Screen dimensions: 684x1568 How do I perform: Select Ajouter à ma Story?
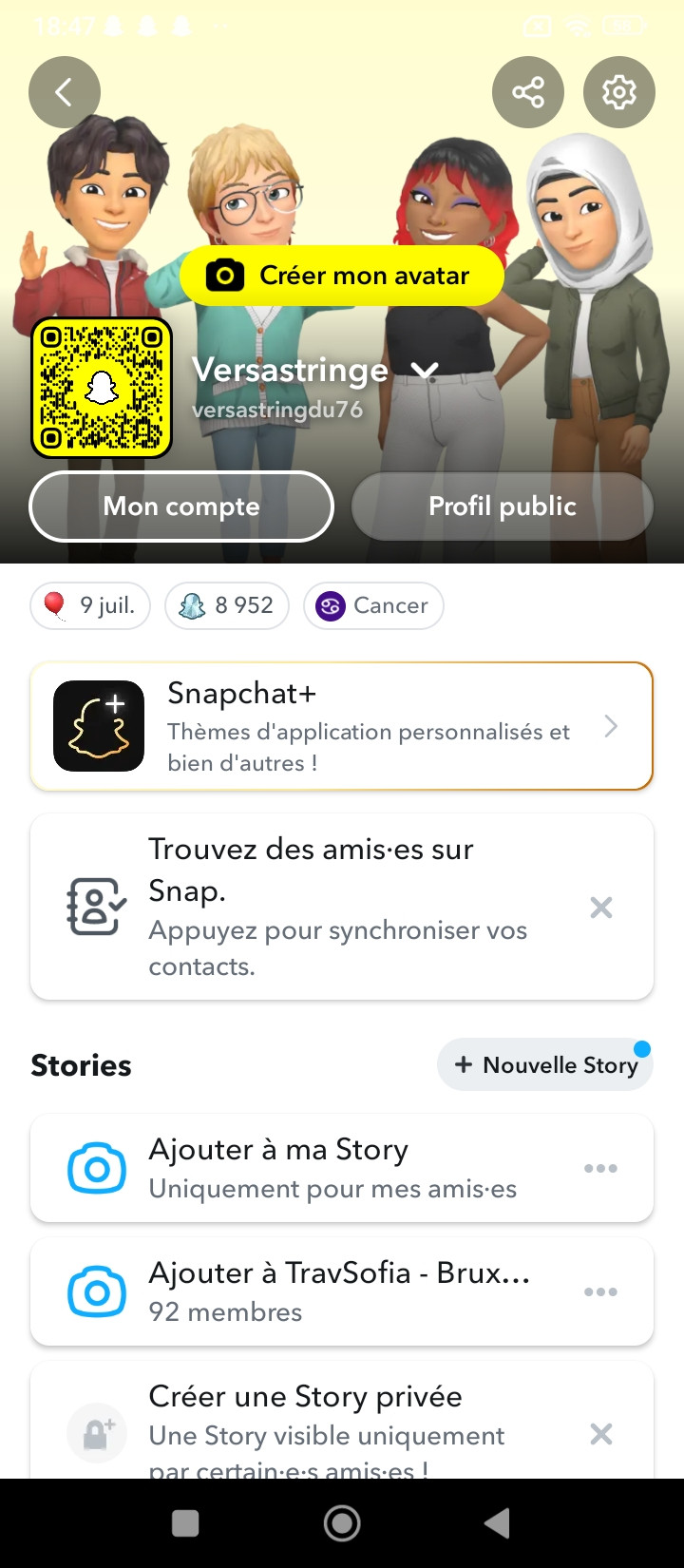[x=313, y=1168]
